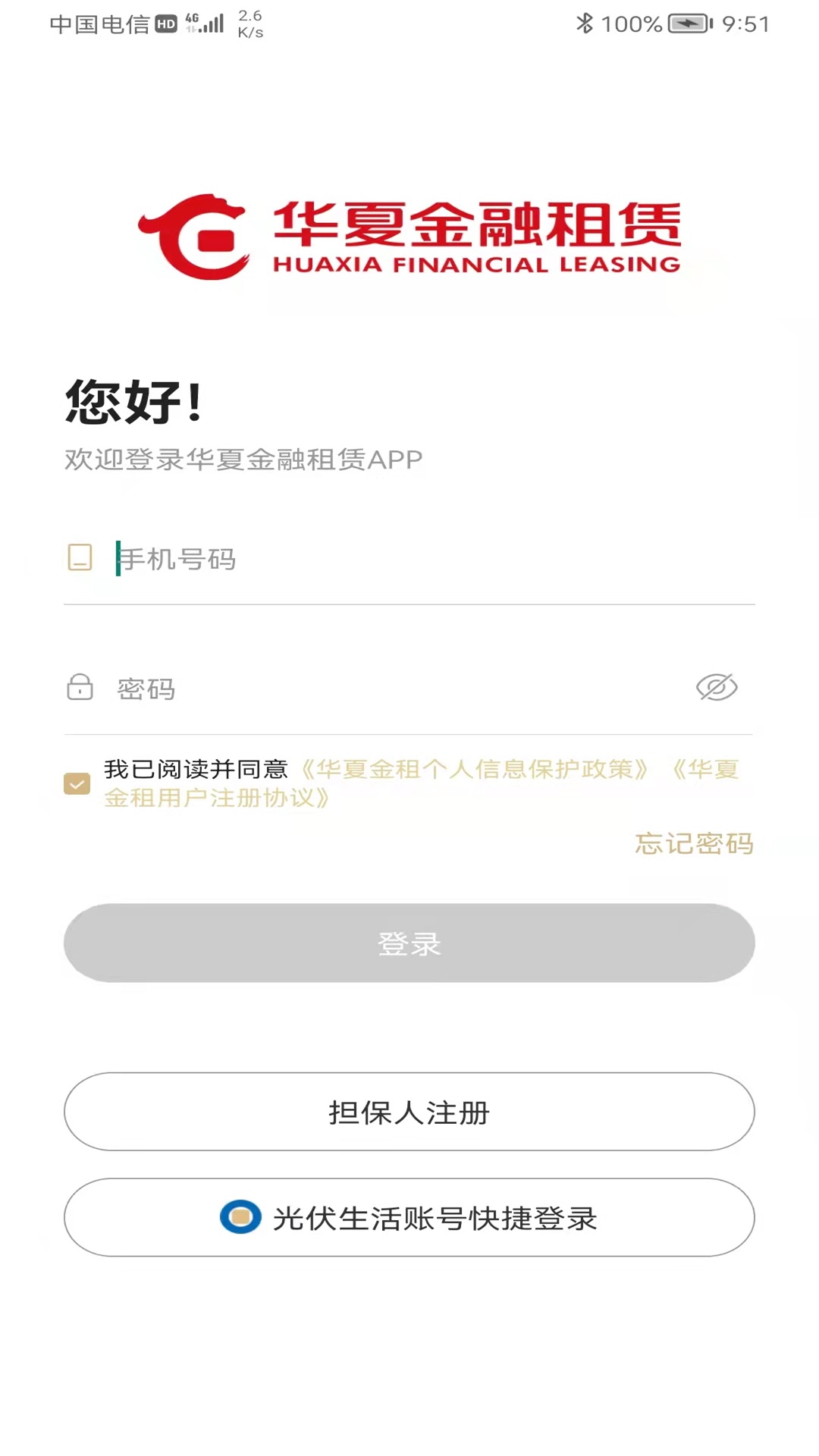Tap 忘记密码 to reset password

coord(694,843)
